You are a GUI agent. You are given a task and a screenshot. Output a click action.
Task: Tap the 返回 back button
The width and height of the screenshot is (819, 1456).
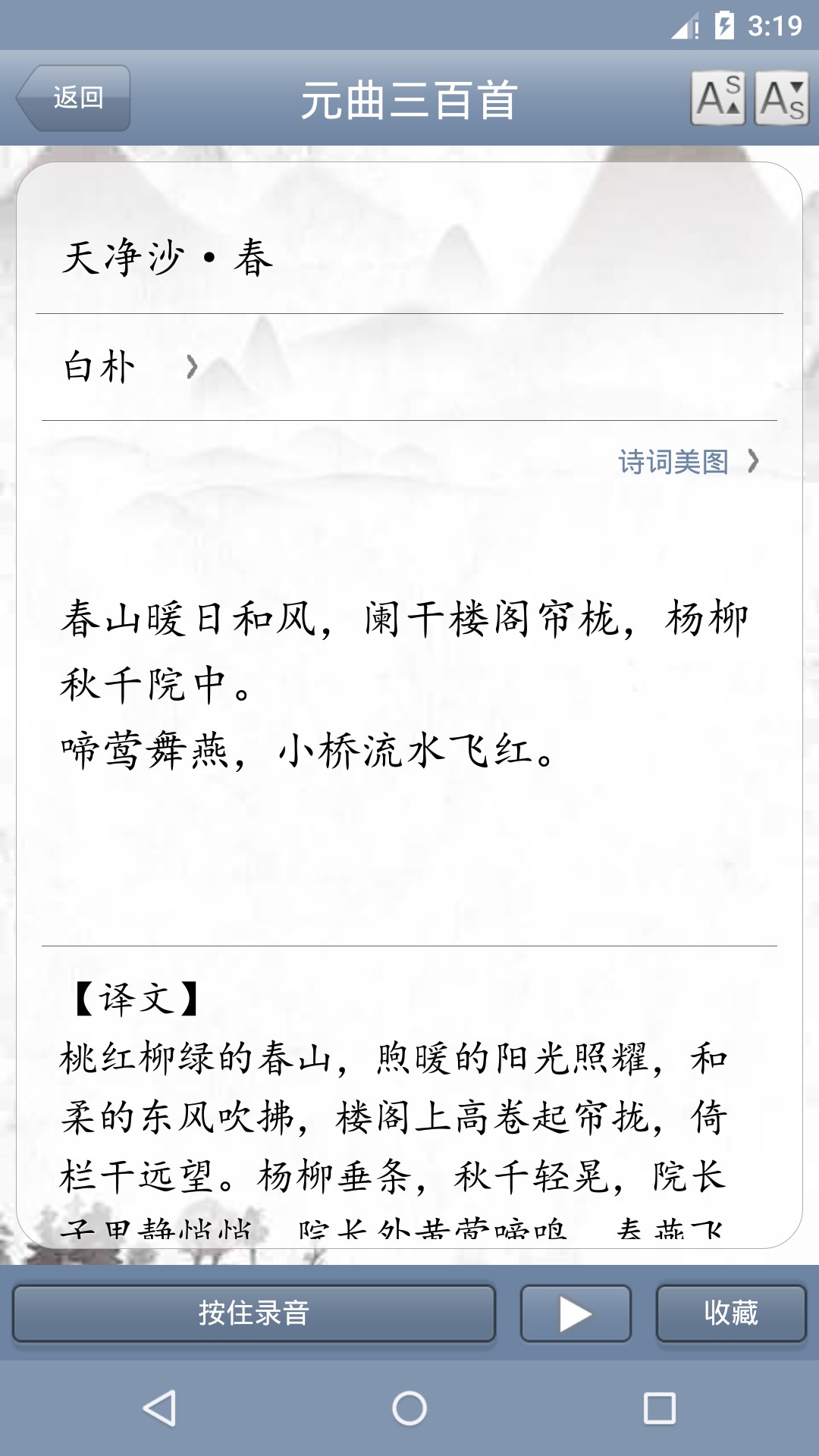coord(74,98)
